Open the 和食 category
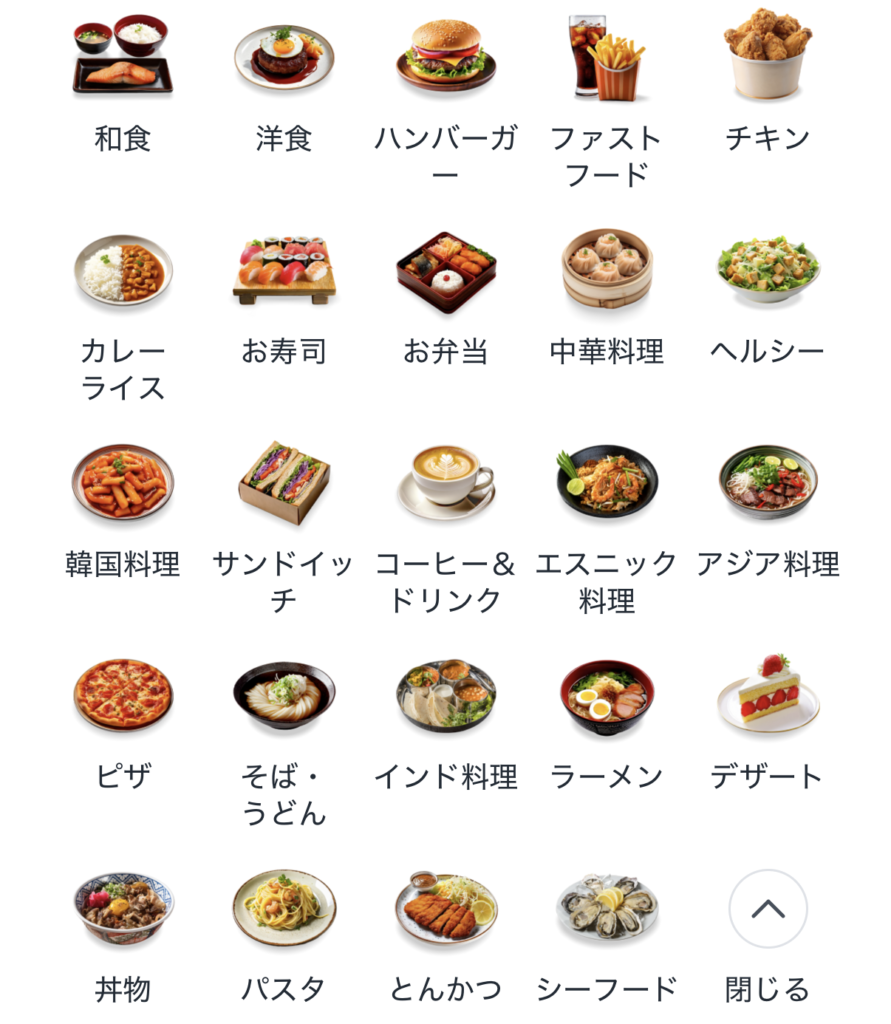Viewport: 891px width, 1024px height. click(x=123, y=62)
